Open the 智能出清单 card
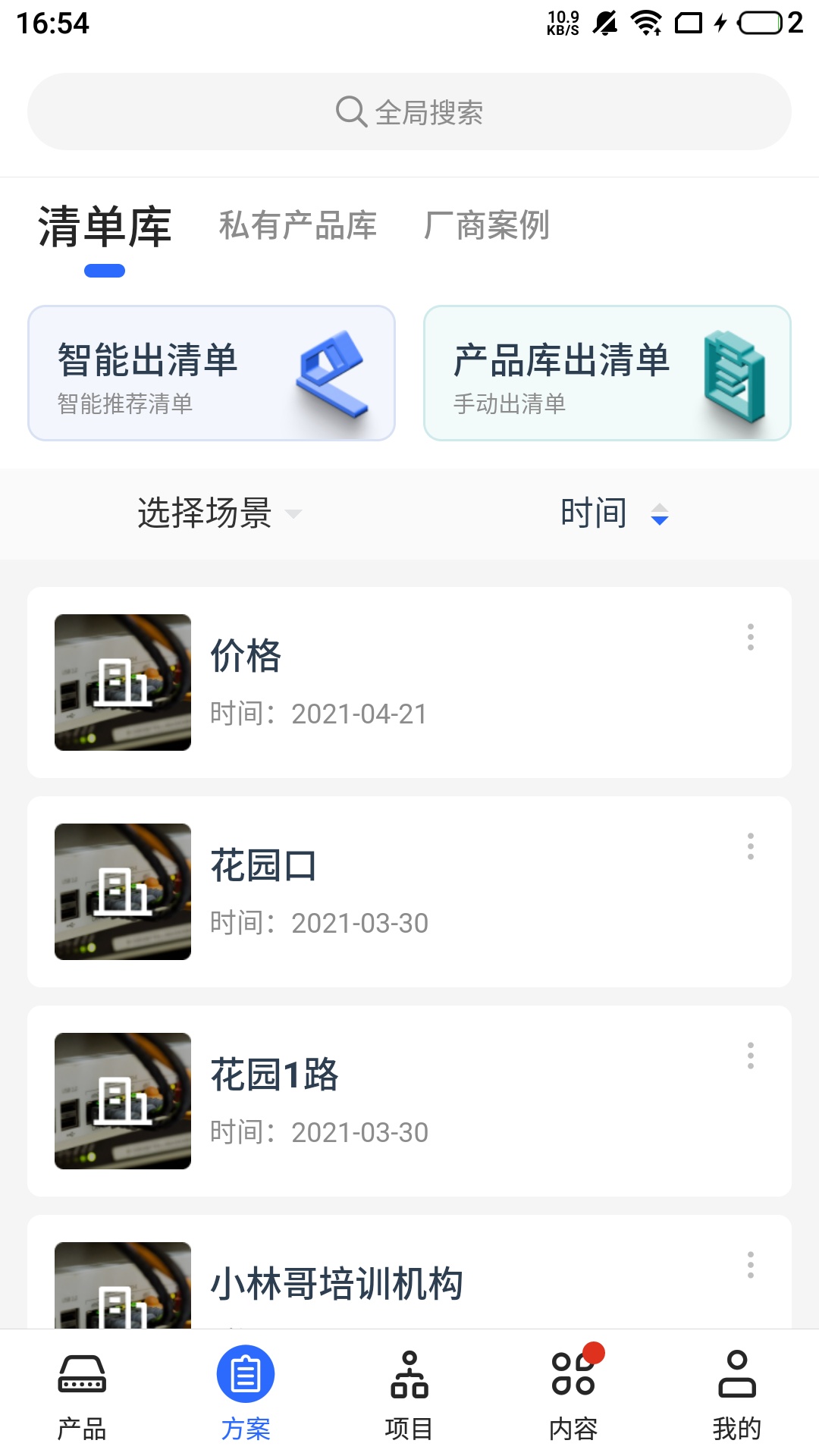 (212, 373)
